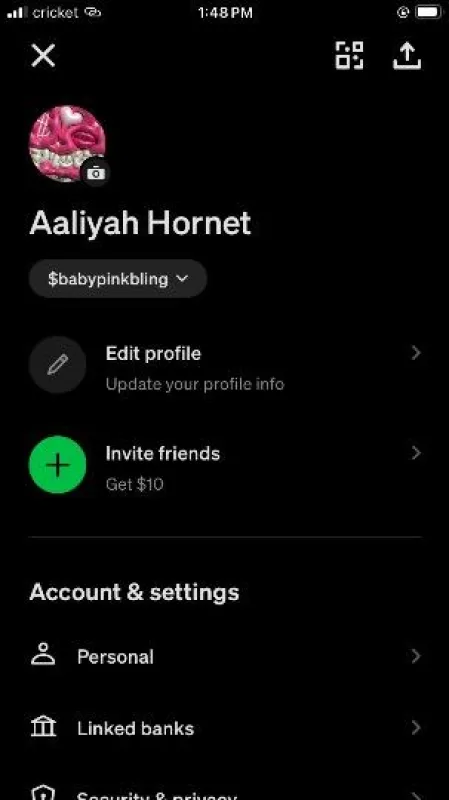
Task: Open Personal settings
Action: pyautogui.click(x=225, y=656)
